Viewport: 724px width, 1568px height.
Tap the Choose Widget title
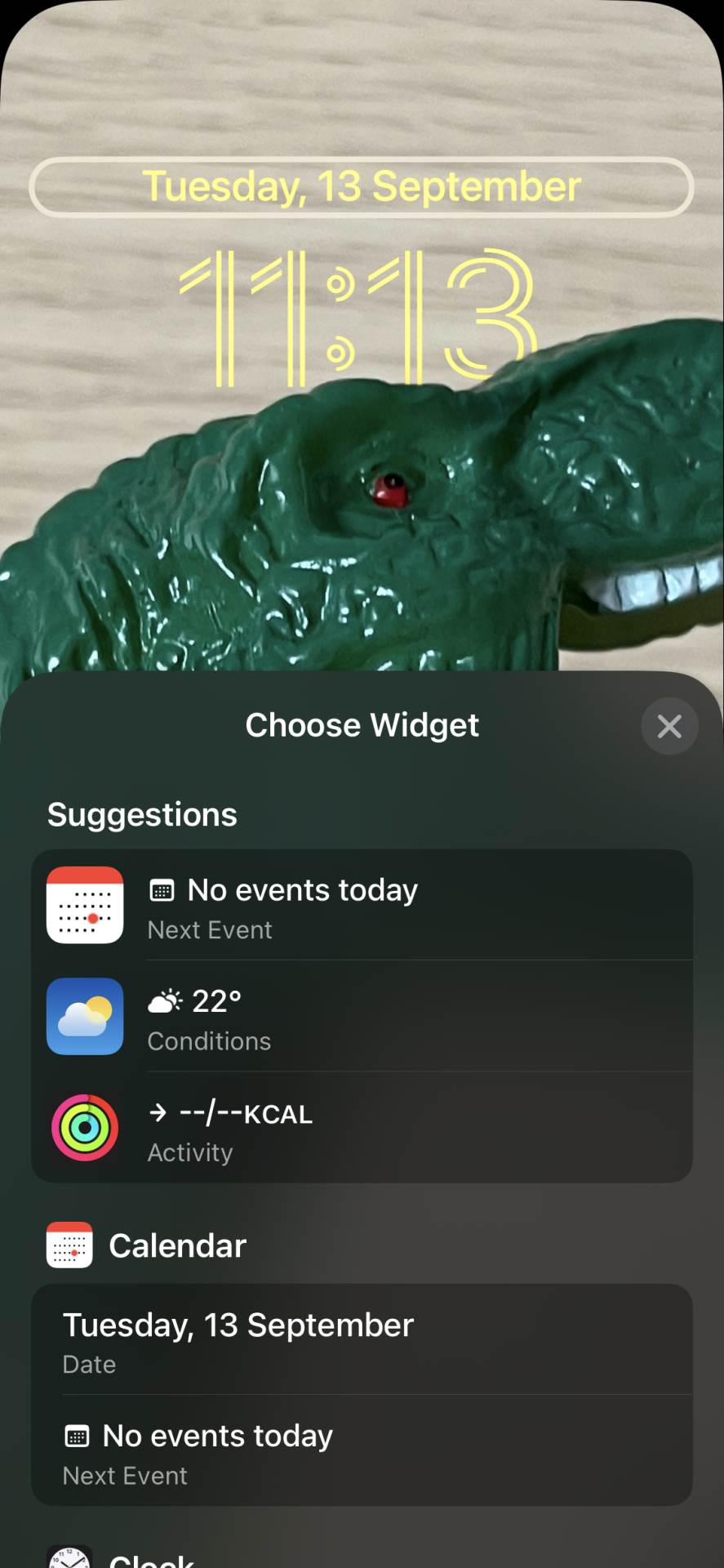362,725
